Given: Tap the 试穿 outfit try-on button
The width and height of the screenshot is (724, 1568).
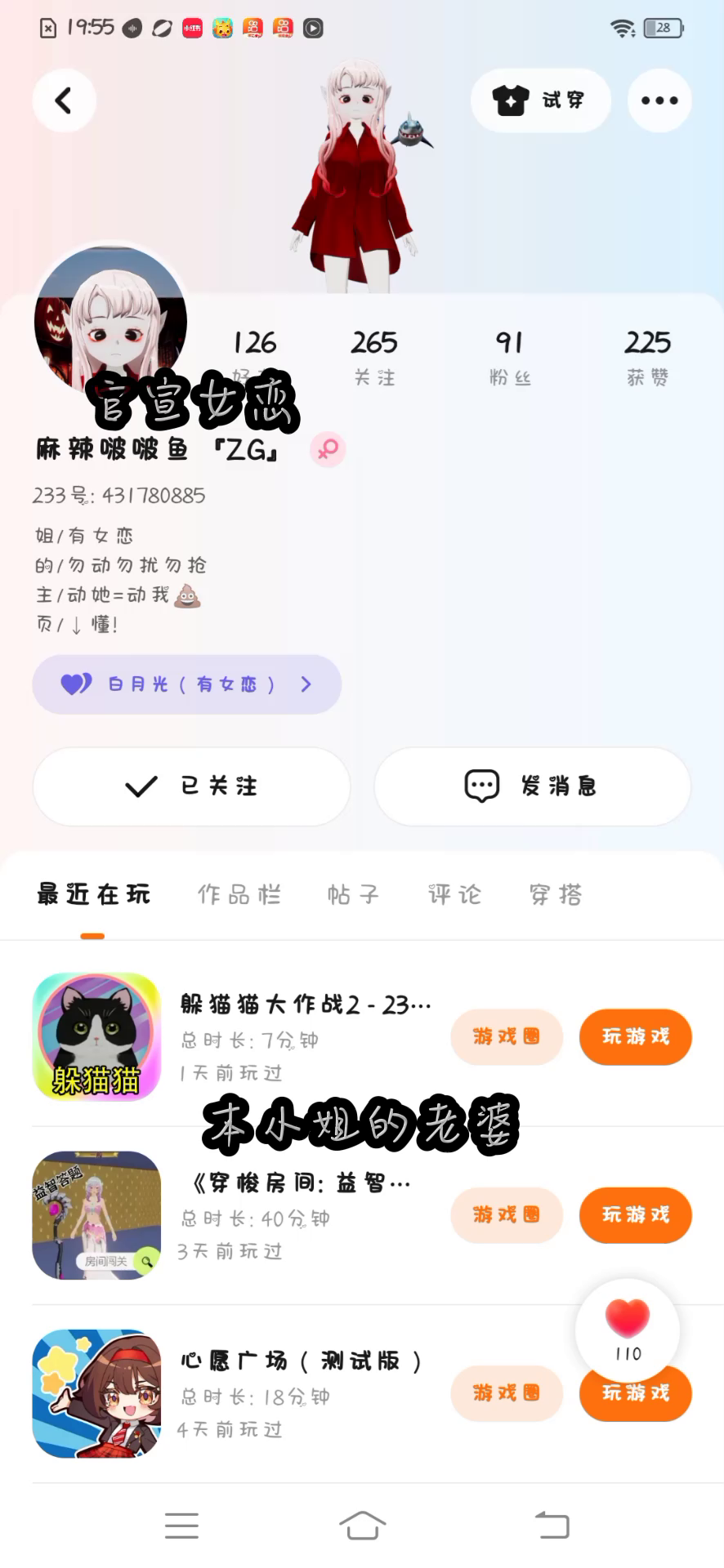Looking at the screenshot, I should pos(540,100).
